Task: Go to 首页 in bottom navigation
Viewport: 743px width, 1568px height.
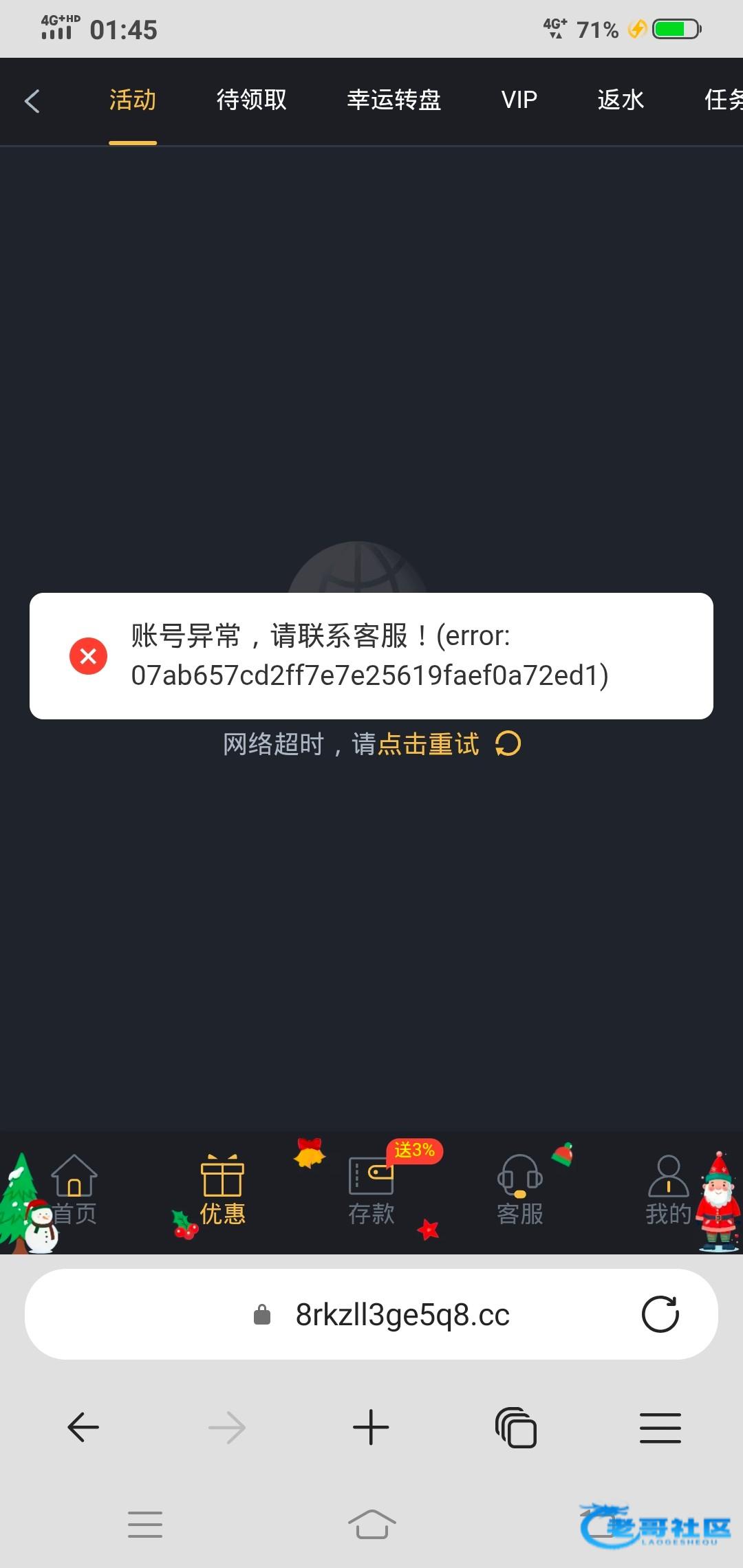Action: 74,1190
